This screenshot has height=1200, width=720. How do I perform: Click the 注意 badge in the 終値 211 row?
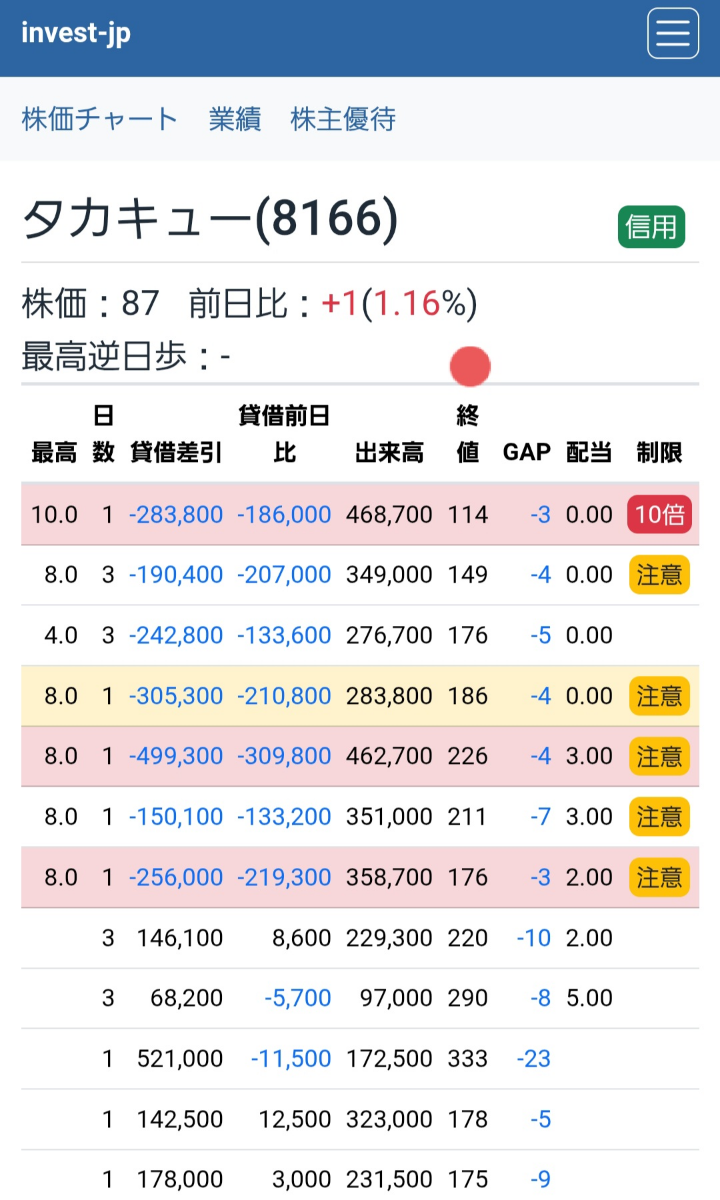point(659,817)
